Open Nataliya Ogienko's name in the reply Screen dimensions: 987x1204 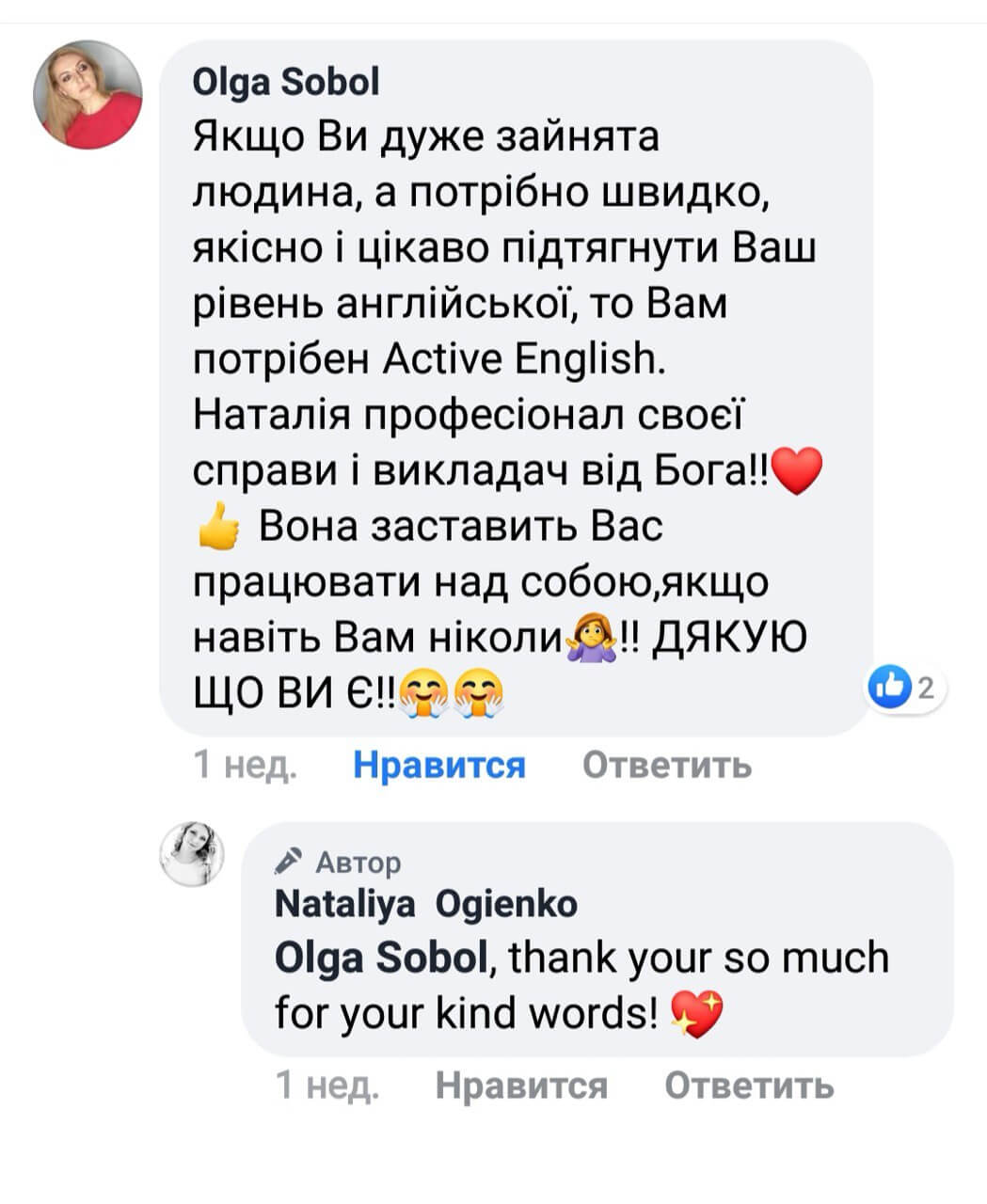(425, 904)
